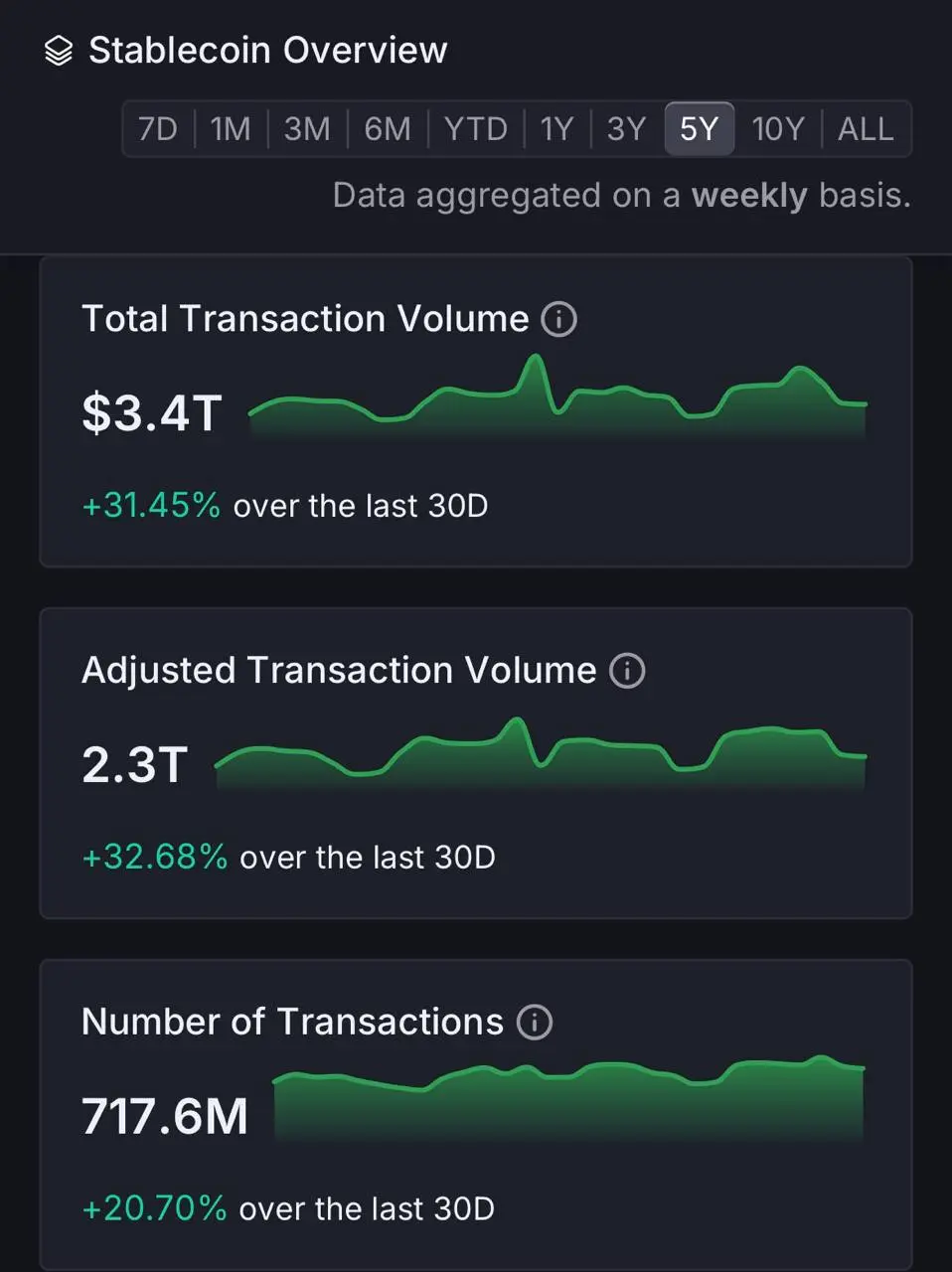
Task: Show ALL time data
Action: (866, 129)
